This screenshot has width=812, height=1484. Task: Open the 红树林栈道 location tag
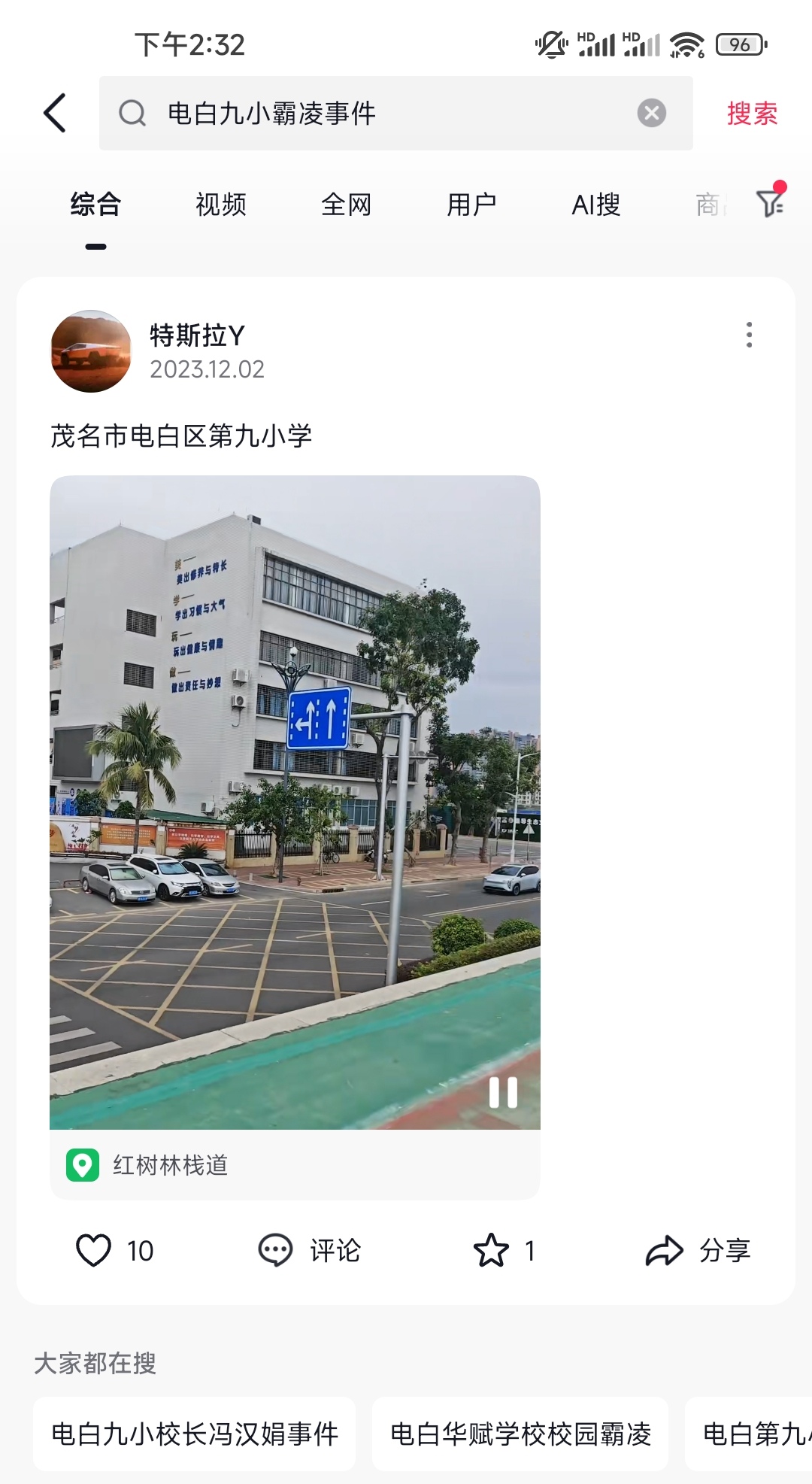click(x=169, y=1165)
